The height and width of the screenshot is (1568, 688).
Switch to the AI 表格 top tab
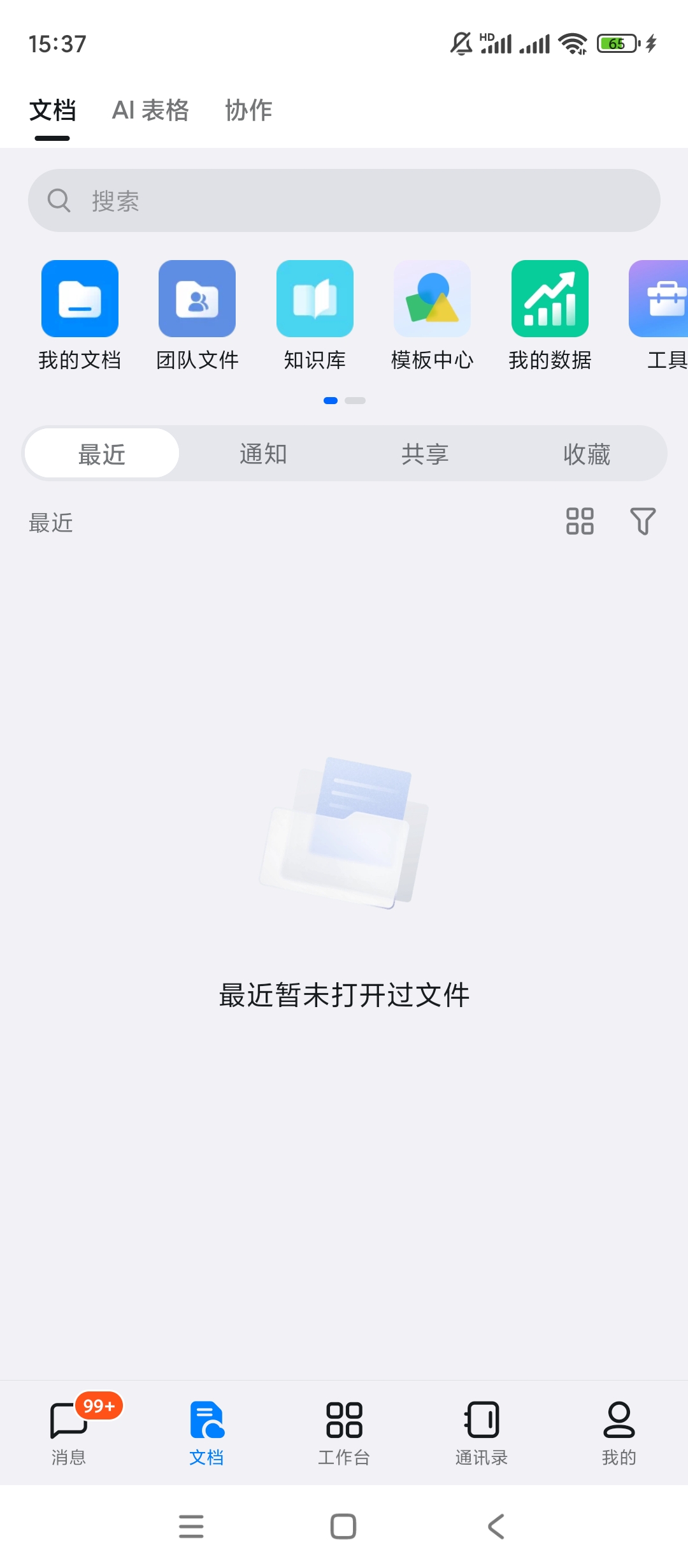click(x=150, y=110)
